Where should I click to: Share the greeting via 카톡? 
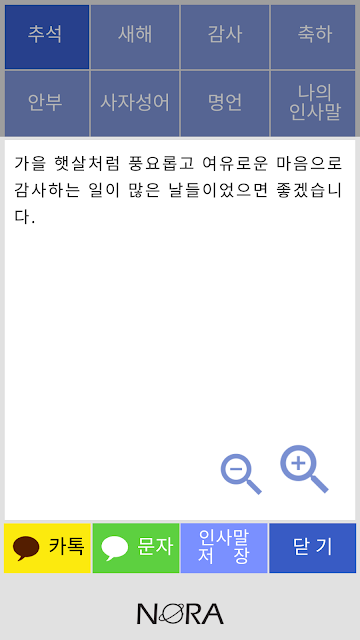point(47,548)
